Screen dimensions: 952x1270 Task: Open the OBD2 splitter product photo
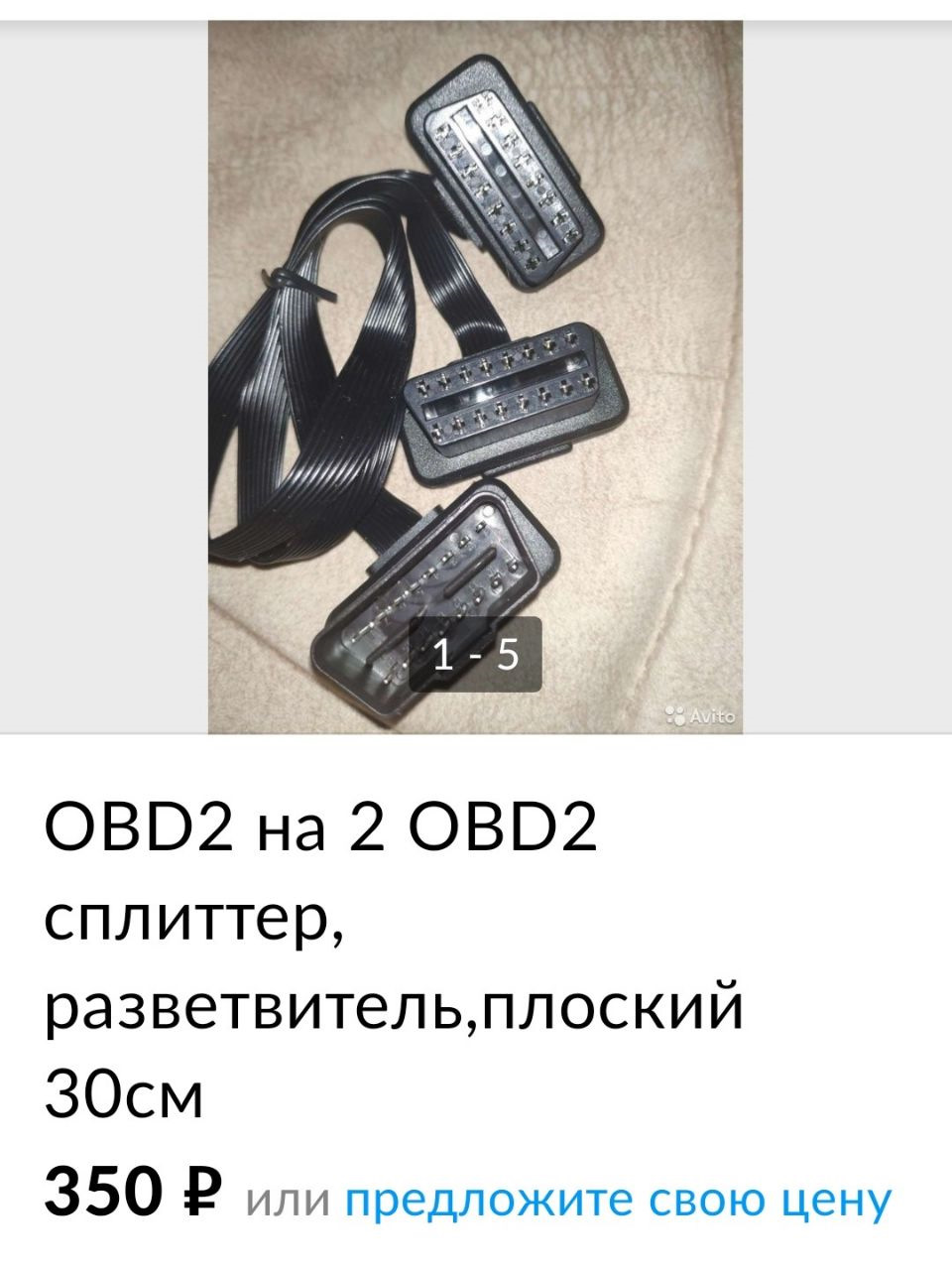tap(475, 377)
